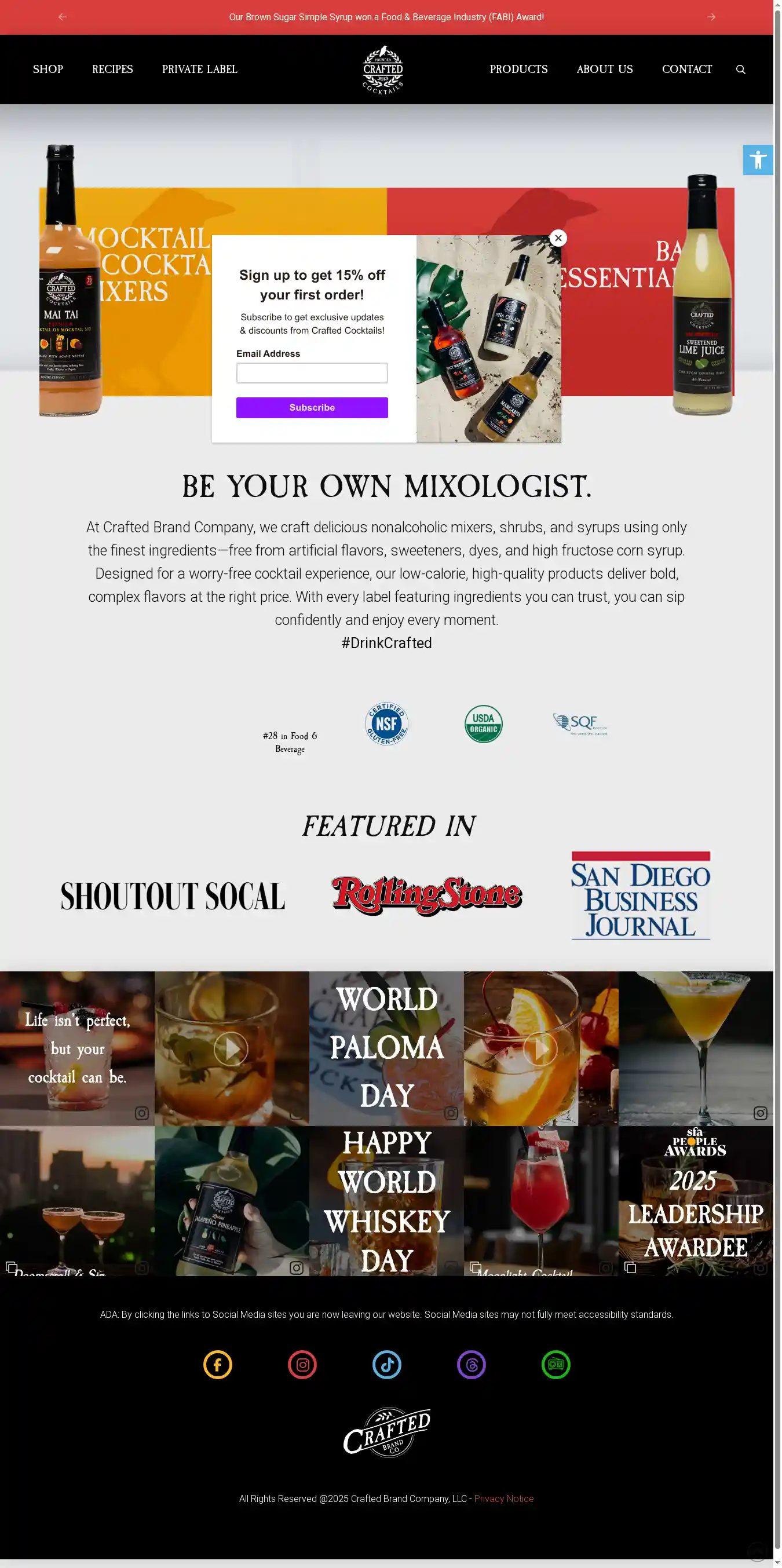The width and height of the screenshot is (782, 1568).
Task: Open the World Paloma Day post
Action: (386, 1048)
